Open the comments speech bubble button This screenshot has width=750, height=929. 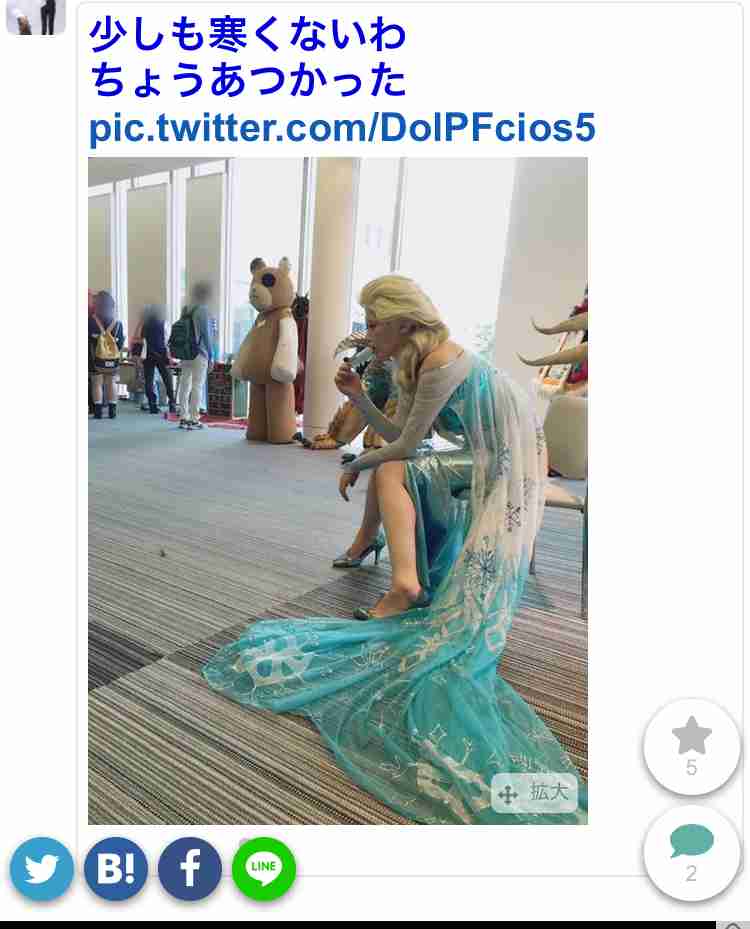691,852
